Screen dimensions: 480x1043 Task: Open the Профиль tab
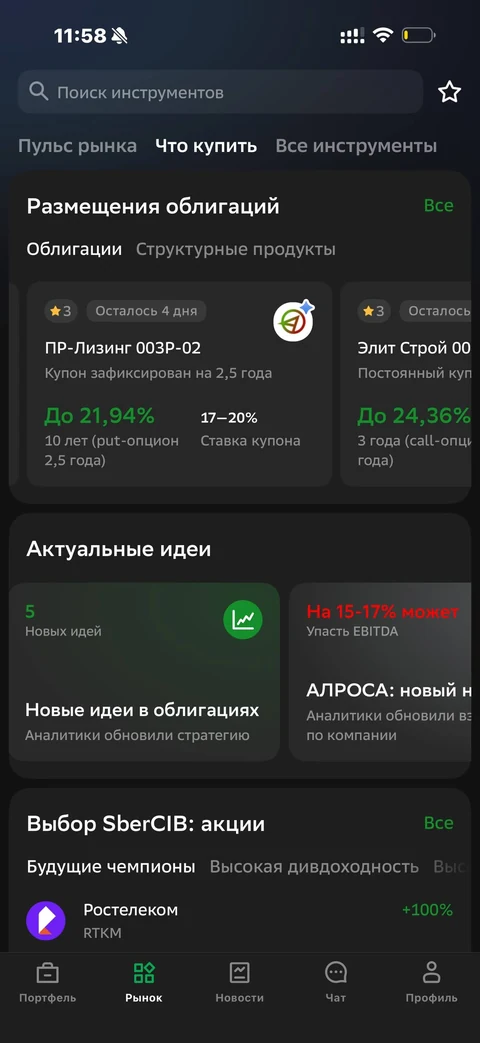431,982
